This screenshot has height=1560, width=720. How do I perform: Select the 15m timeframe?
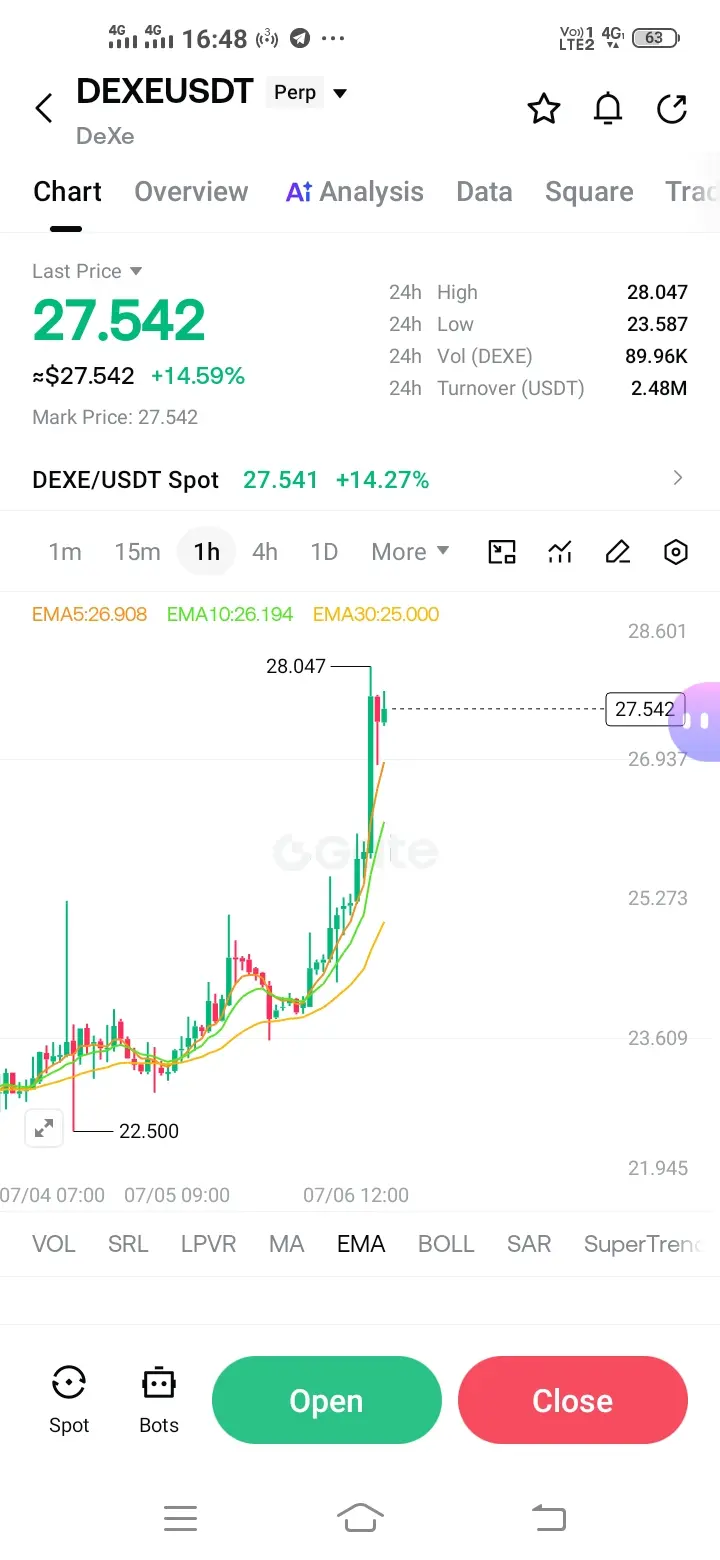tap(137, 552)
